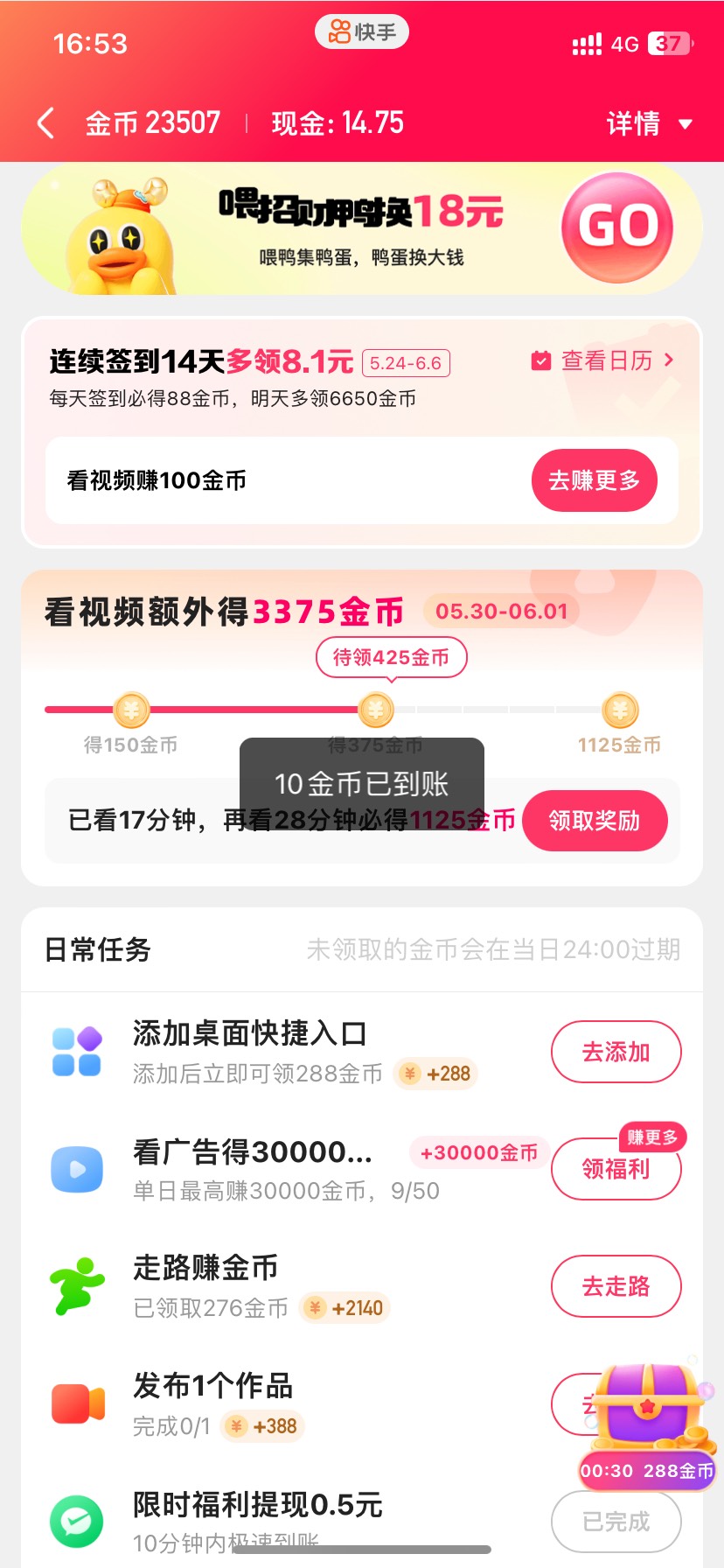Select the 现金: 14.75 cash display
The width and height of the screenshot is (724, 1568).
click(x=338, y=122)
